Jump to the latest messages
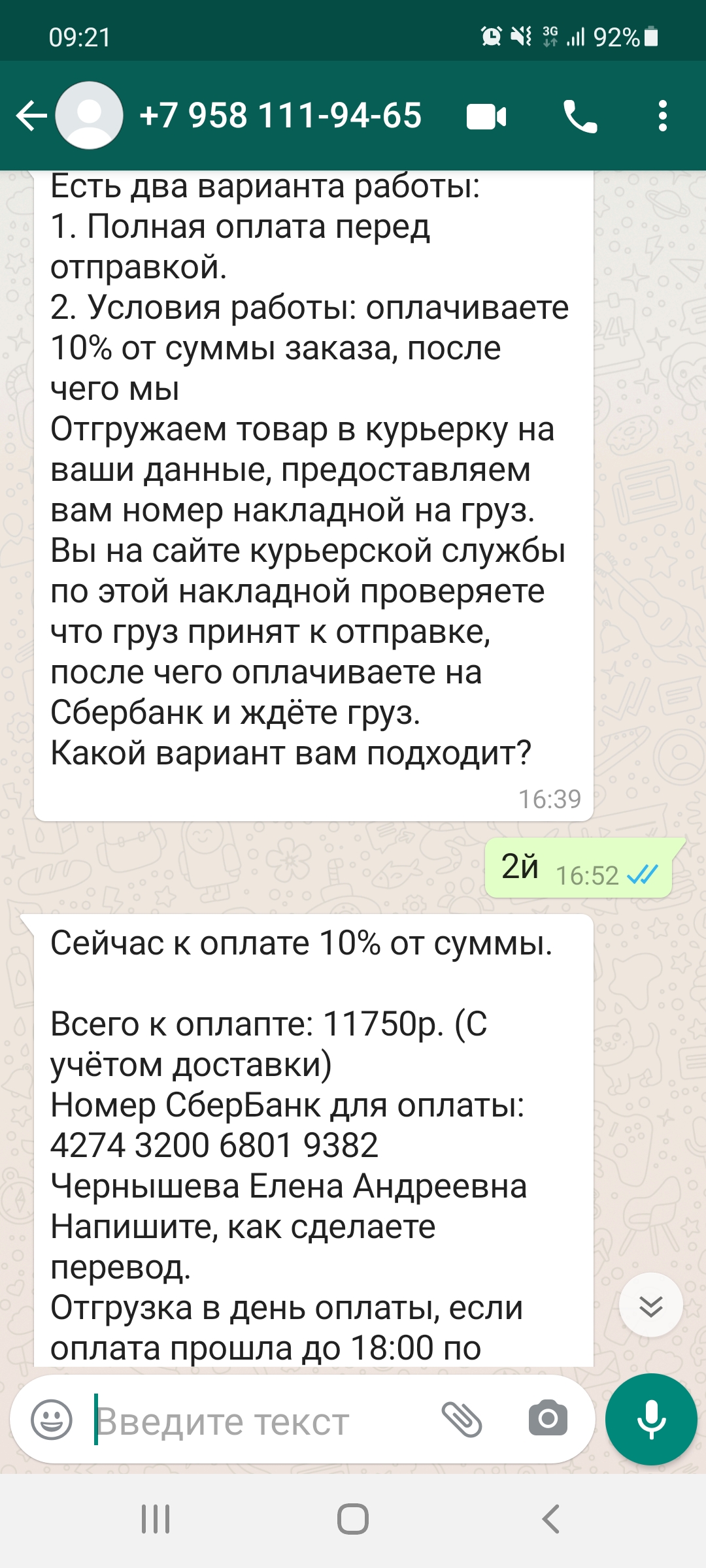The height and width of the screenshot is (1568, 706). coord(650,1306)
